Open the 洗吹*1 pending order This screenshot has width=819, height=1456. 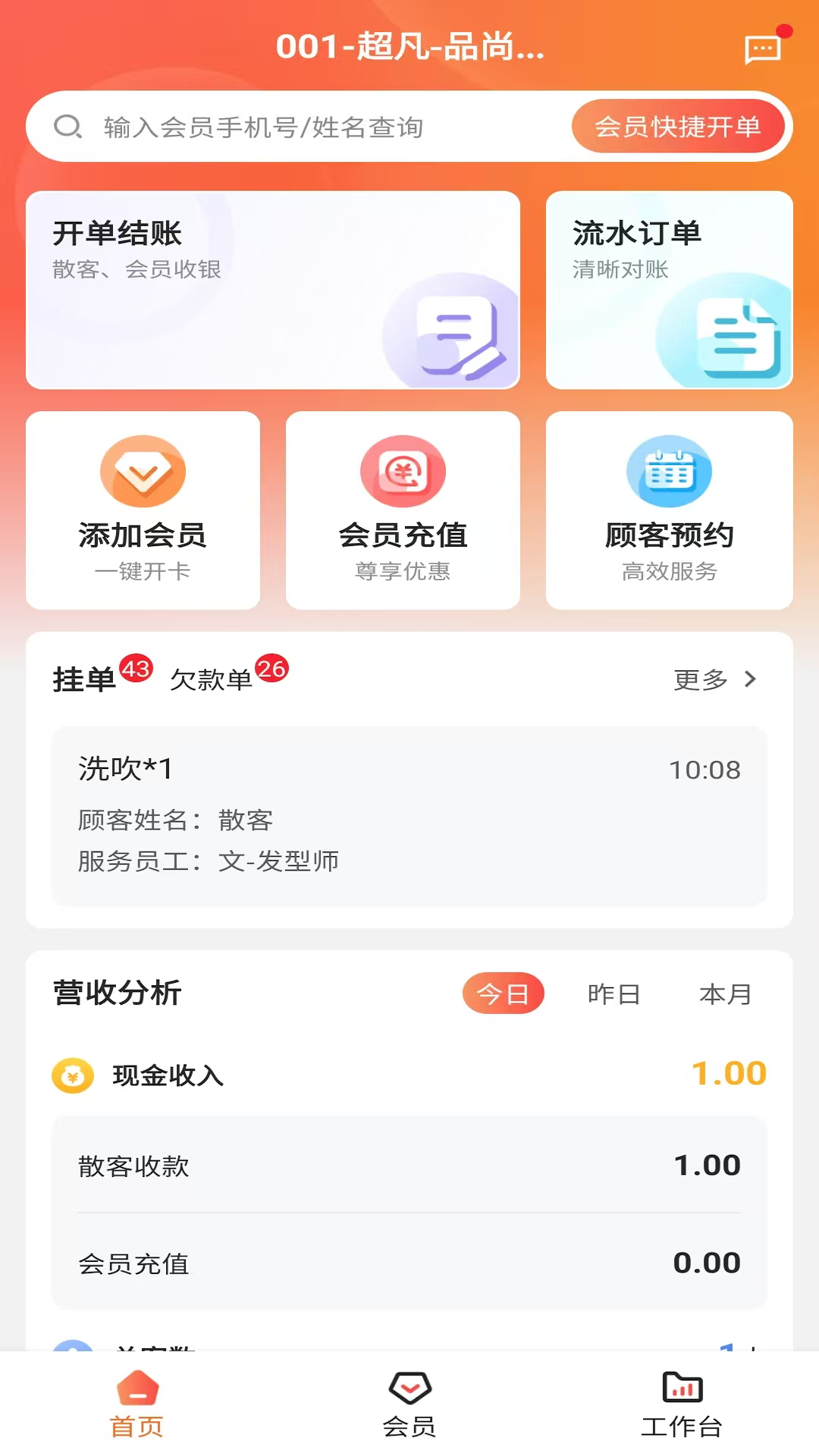[x=409, y=815]
